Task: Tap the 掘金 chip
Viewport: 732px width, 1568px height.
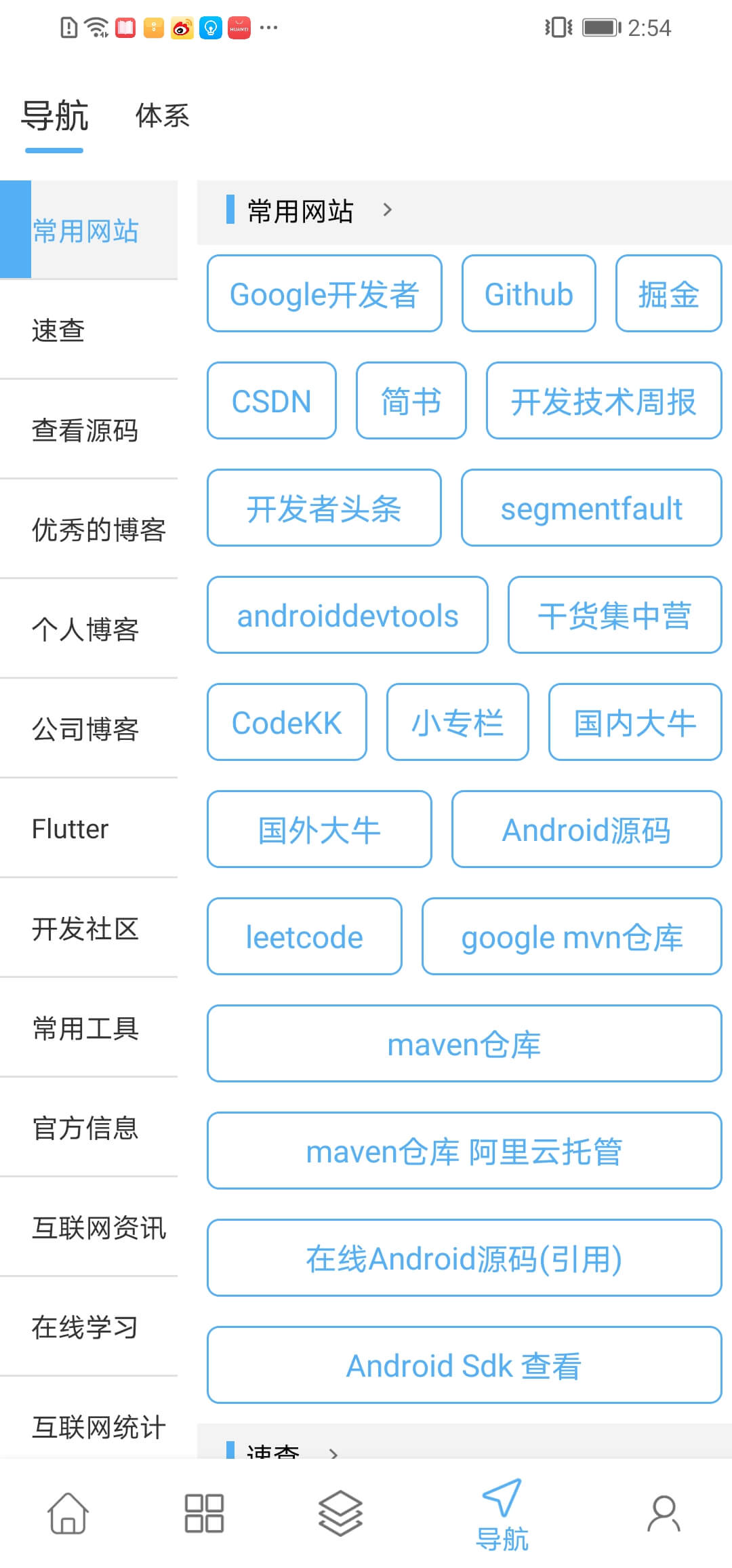Action: 668,294
